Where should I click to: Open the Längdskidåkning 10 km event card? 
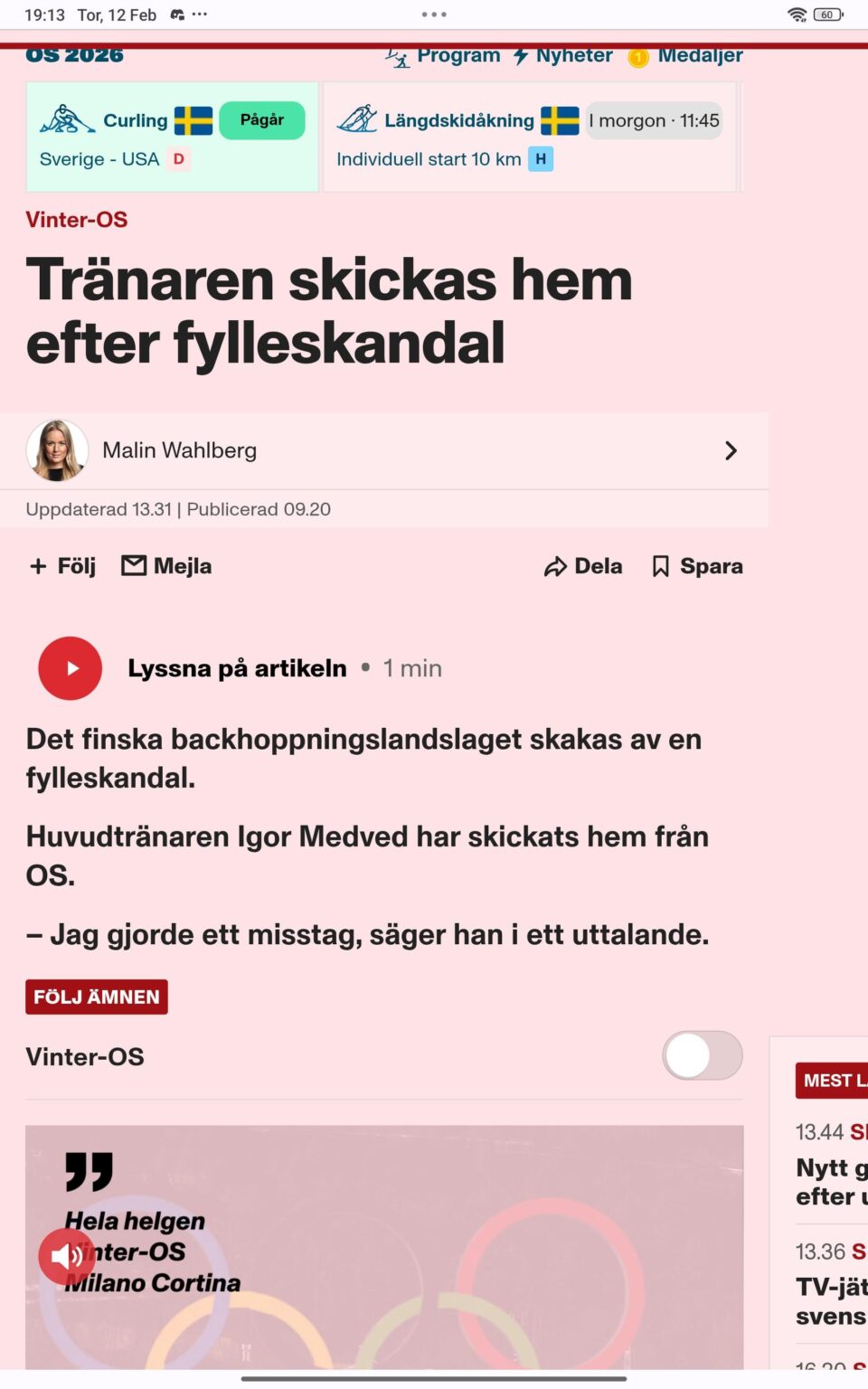529,137
